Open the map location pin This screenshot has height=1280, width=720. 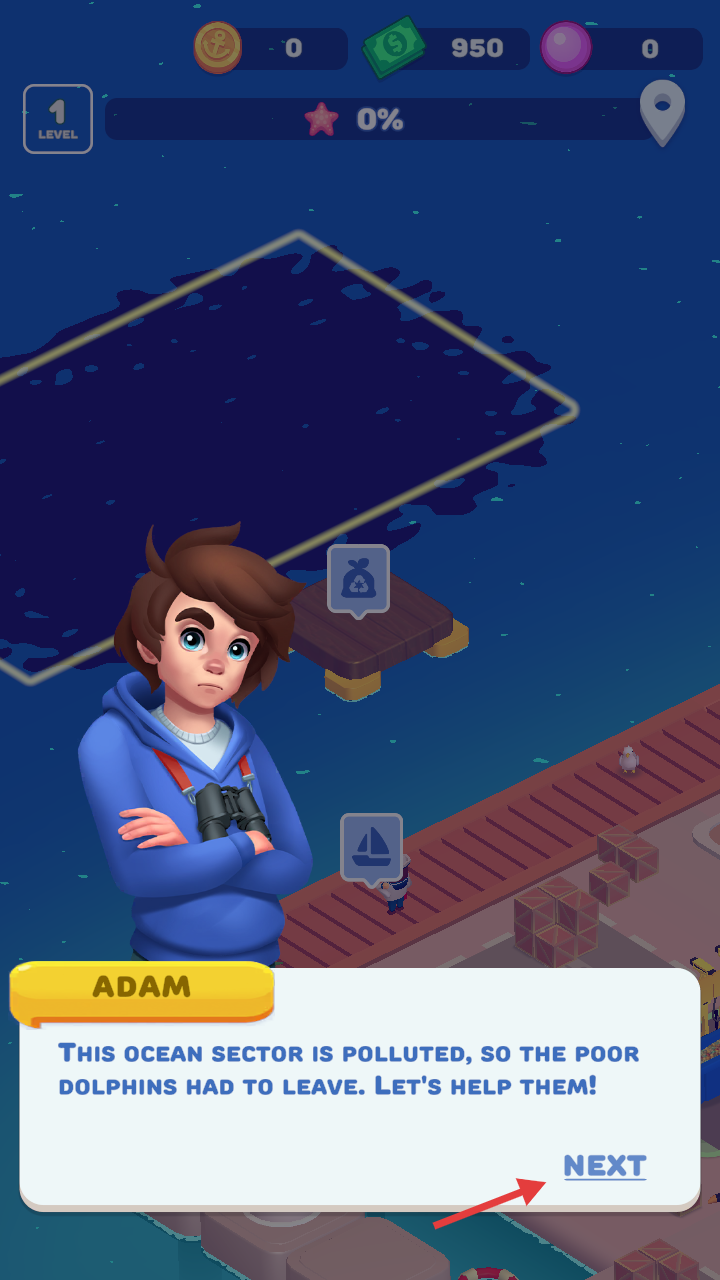coord(662,112)
